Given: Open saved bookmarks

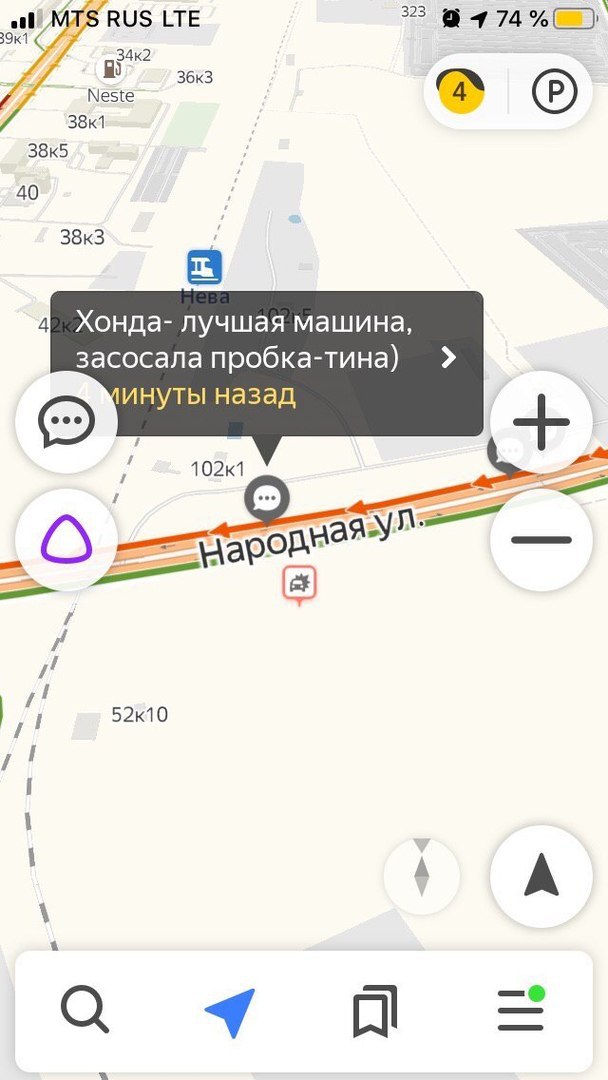Looking at the screenshot, I should (x=376, y=1010).
